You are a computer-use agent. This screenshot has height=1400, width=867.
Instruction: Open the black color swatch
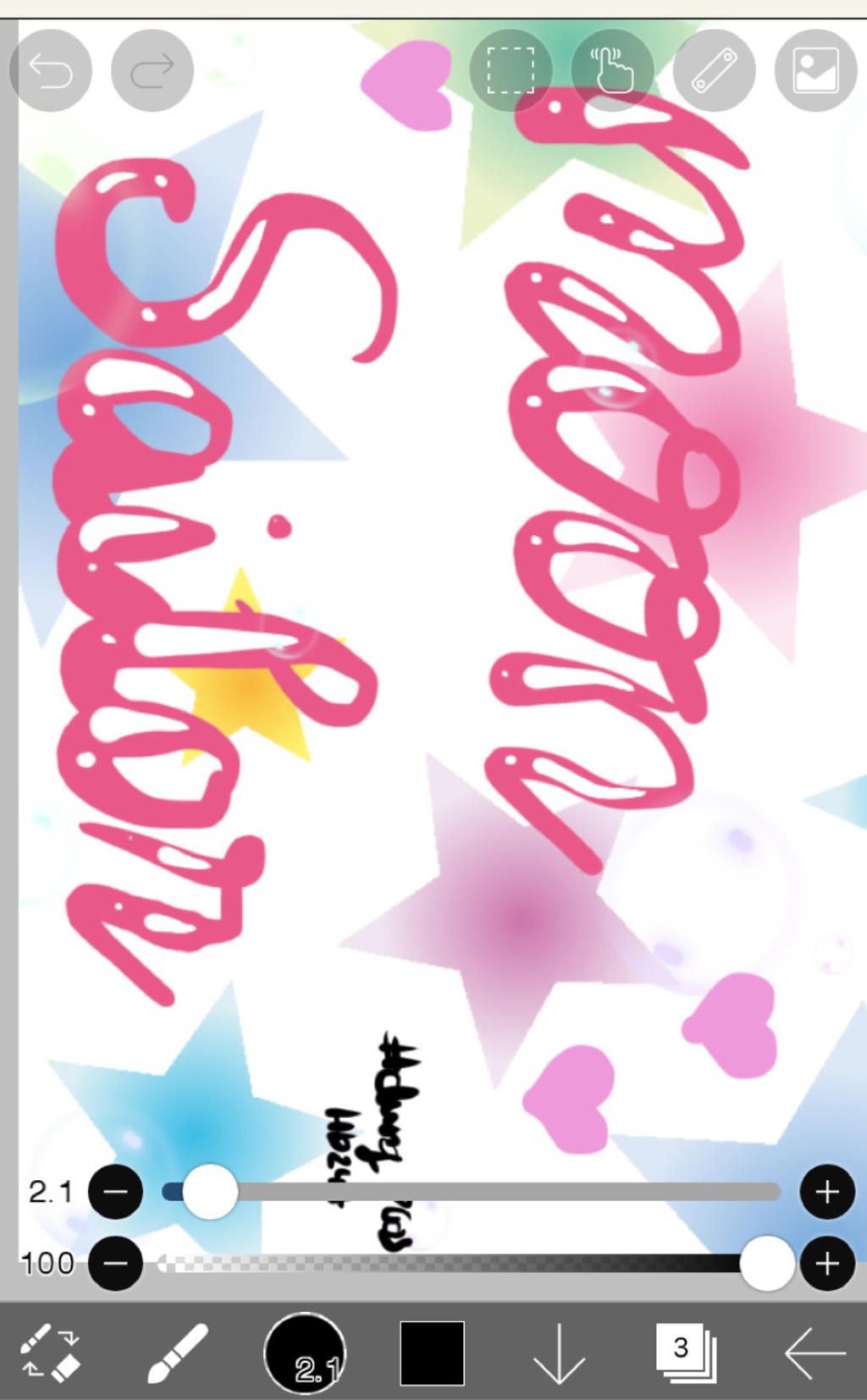(x=432, y=1353)
